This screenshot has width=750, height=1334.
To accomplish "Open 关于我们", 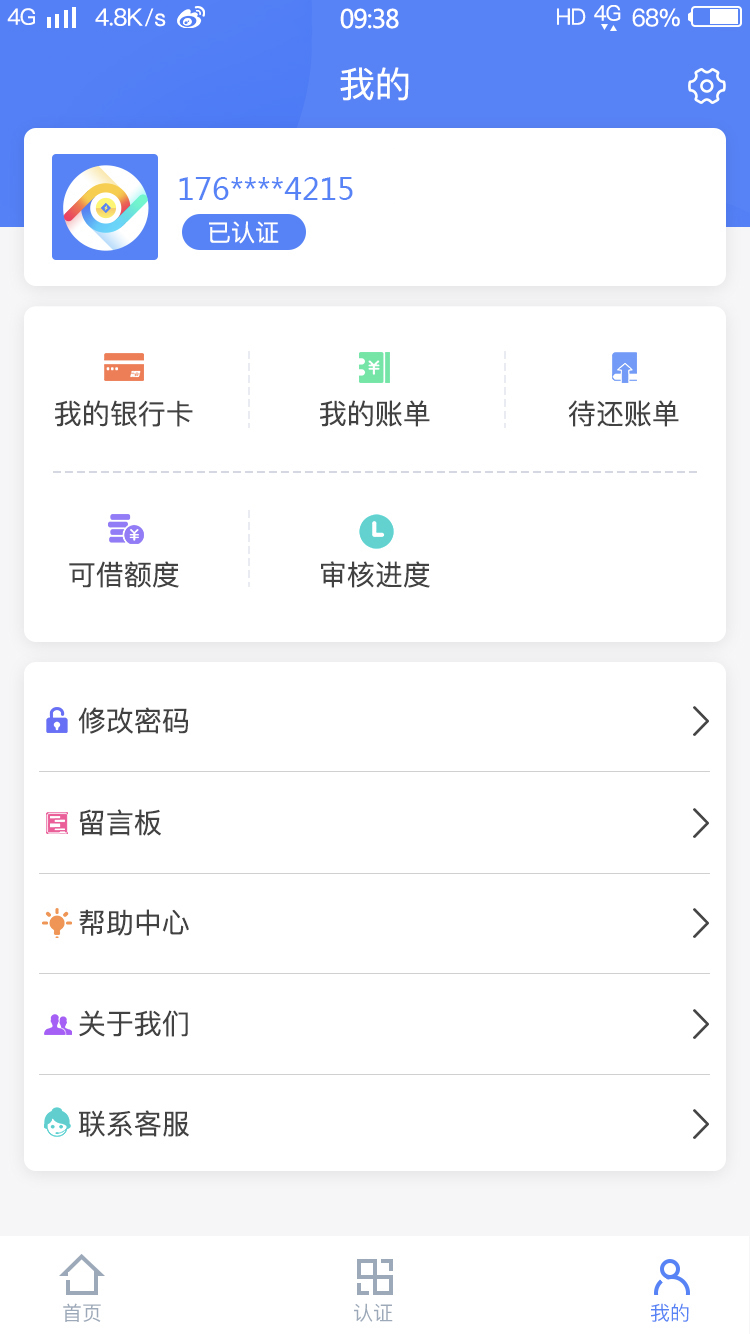I will 375,1024.
